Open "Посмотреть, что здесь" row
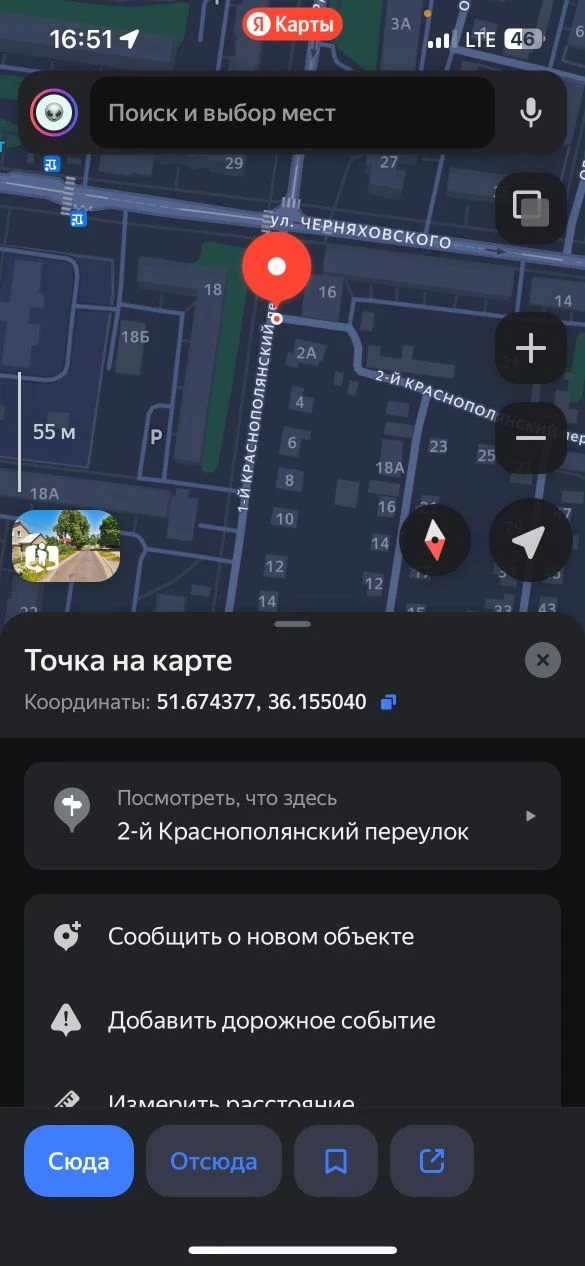Viewport: 585px width, 1266px height. pyautogui.click(x=292, y=816)
